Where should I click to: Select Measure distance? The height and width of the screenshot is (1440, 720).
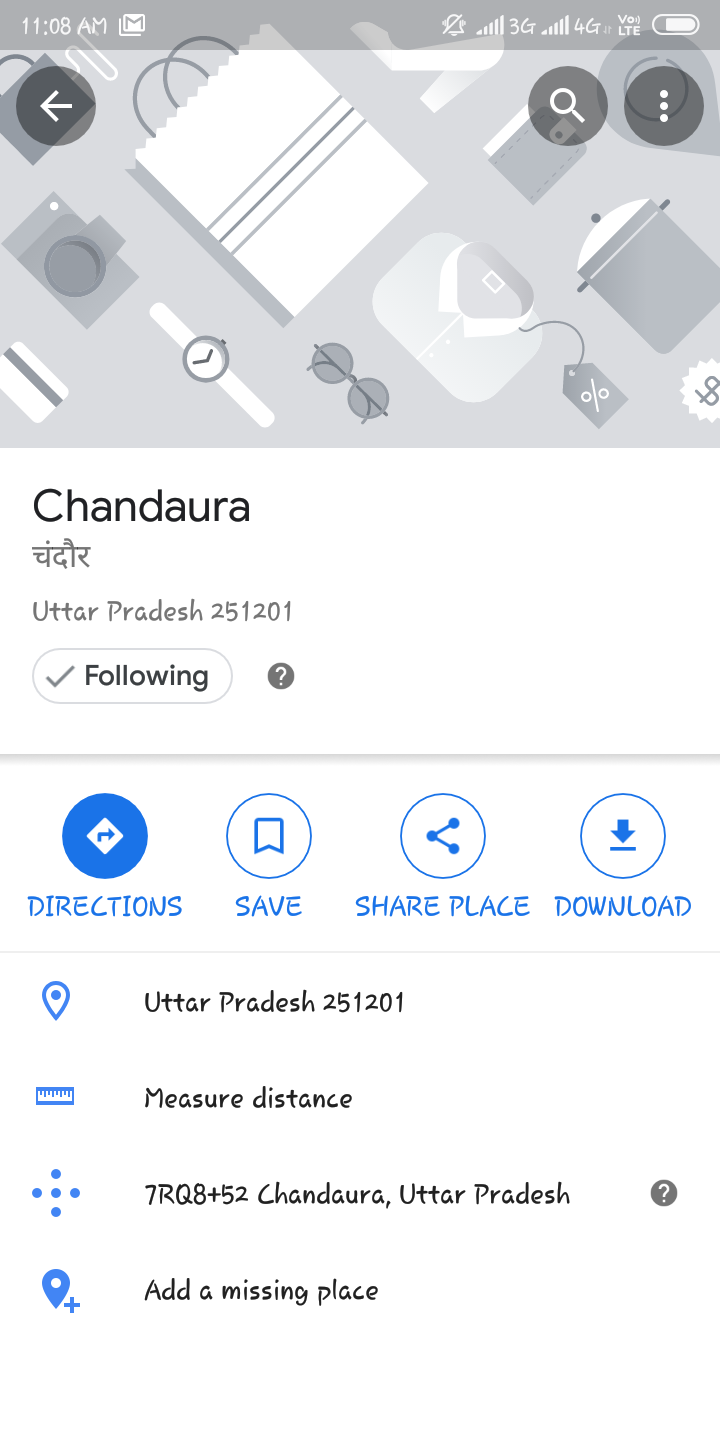pyautogui.click(x=248, y=1098)
